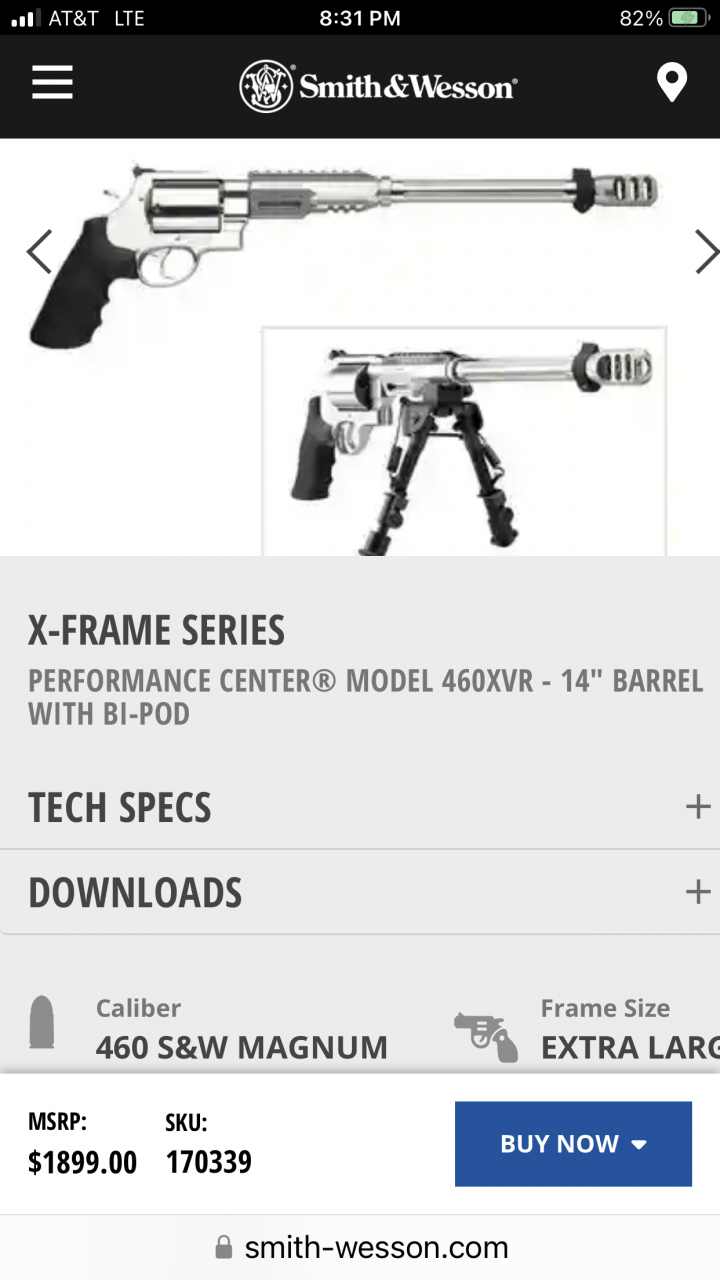The width and height of the screenshot is (720, 1280).
Task: Tap the Buy Now dropdown button
Action: (x=573, y=1144)
